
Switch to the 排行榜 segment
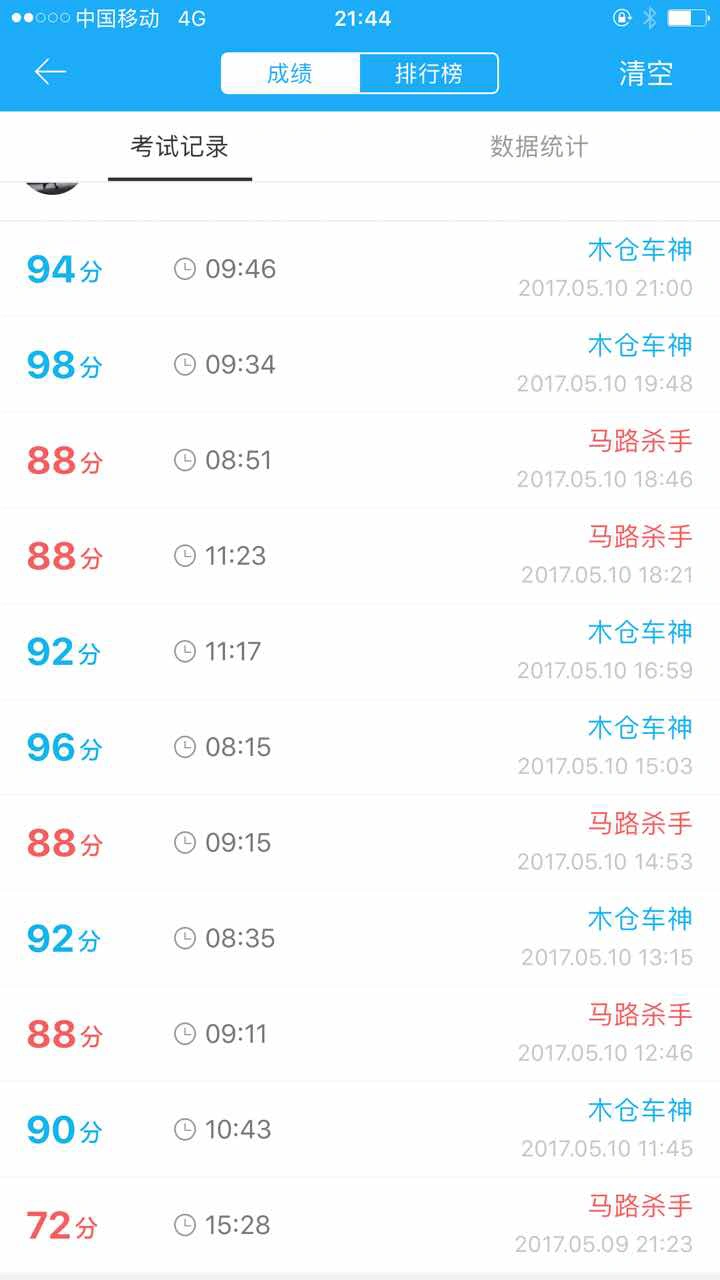428,73
